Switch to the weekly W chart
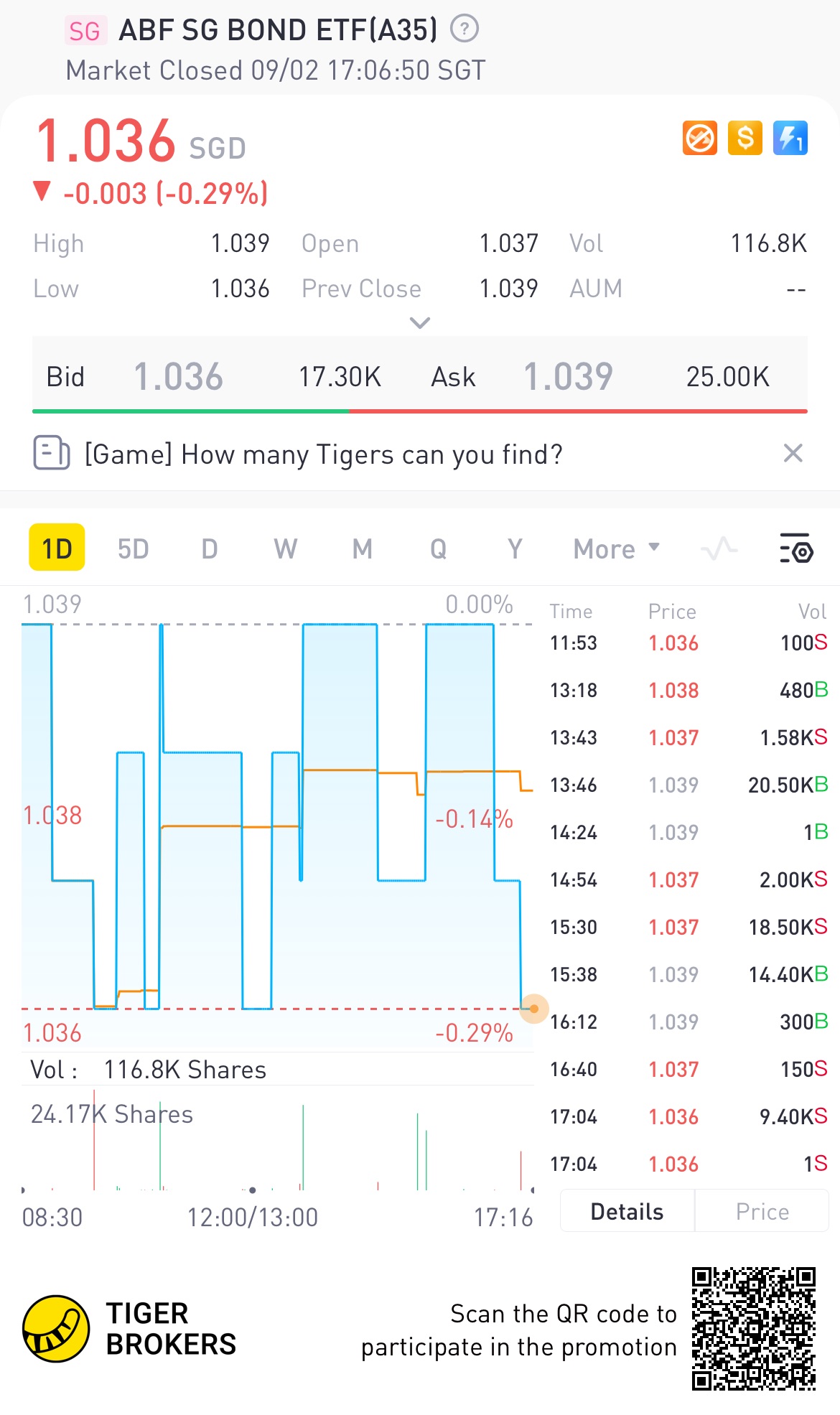 285,548
